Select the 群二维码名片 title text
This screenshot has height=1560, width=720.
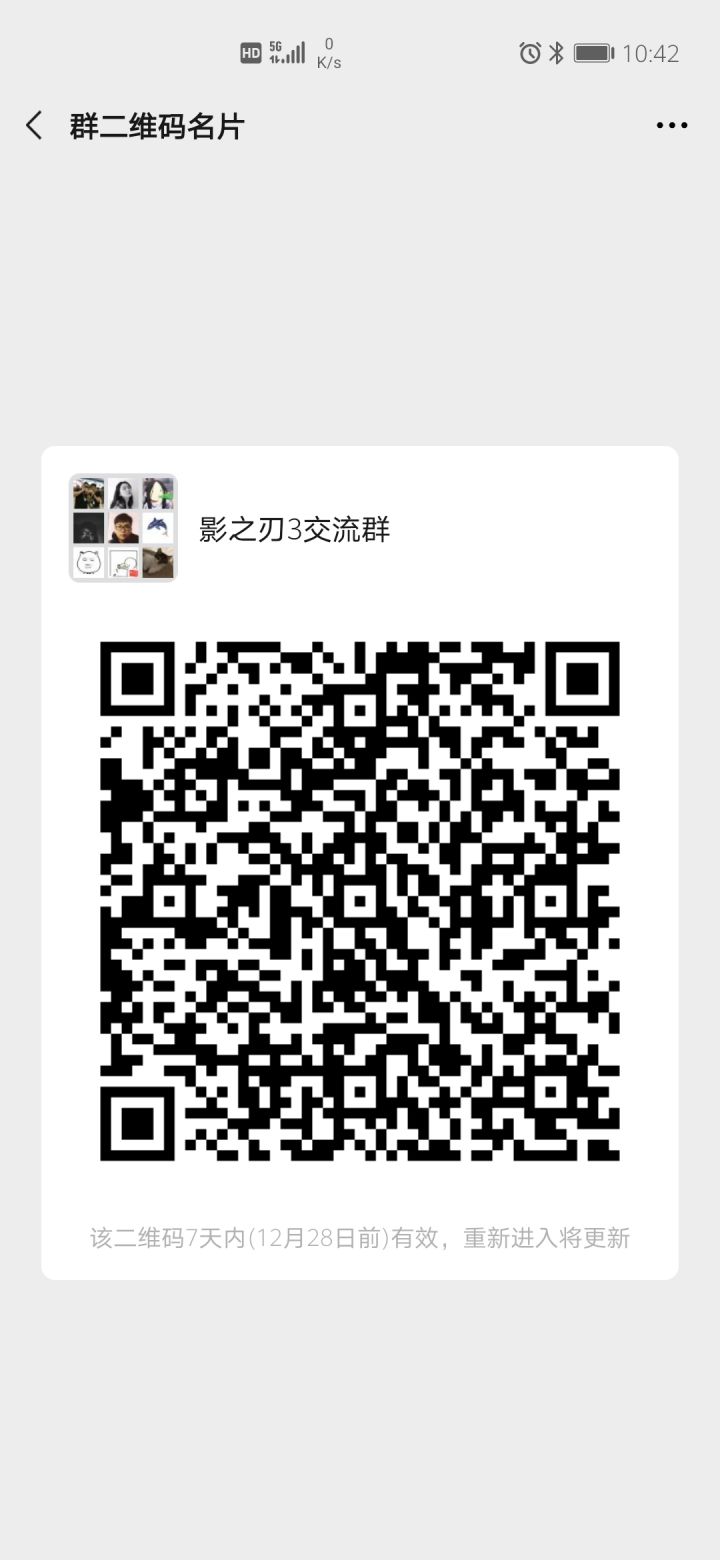pyautogui.click(x=152, y=124)
